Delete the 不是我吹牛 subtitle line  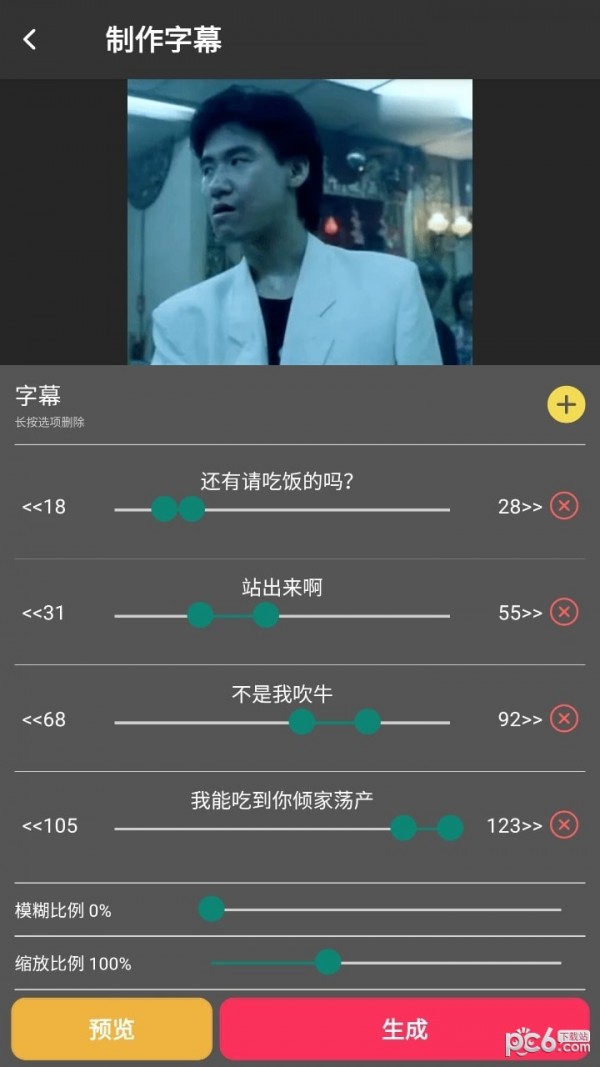coord(564,719)
